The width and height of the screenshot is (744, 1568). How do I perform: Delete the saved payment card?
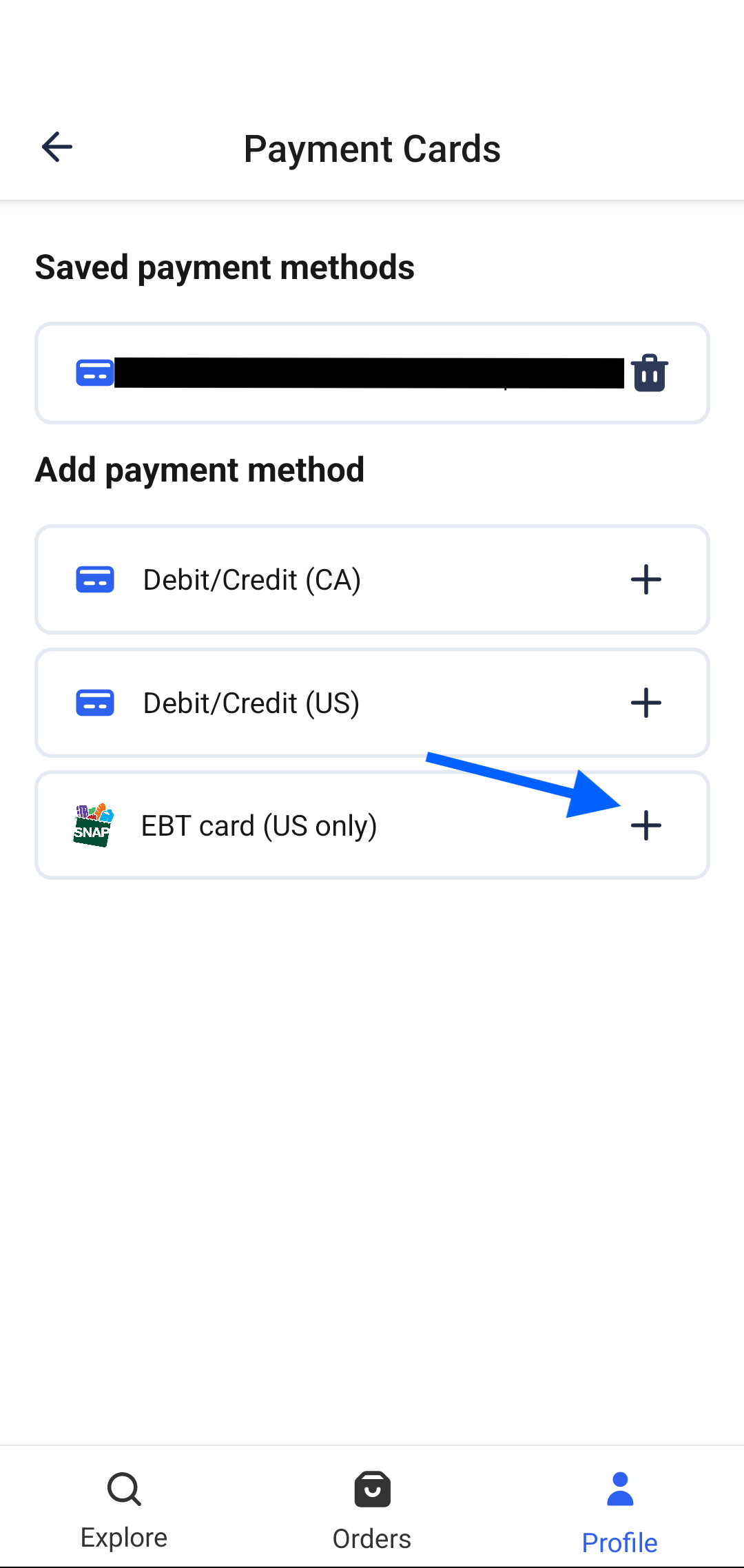pos(649,373)
